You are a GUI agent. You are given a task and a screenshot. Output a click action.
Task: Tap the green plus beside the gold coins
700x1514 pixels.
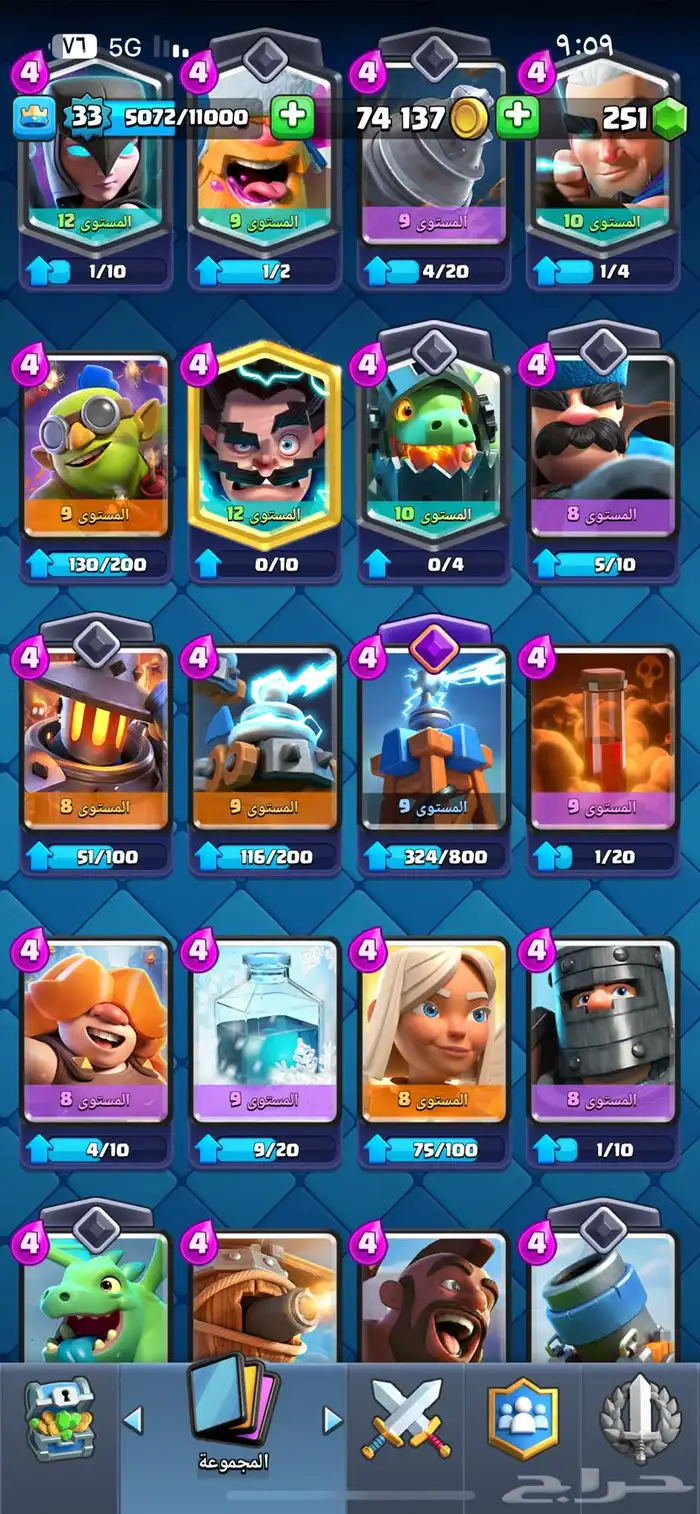516,119
